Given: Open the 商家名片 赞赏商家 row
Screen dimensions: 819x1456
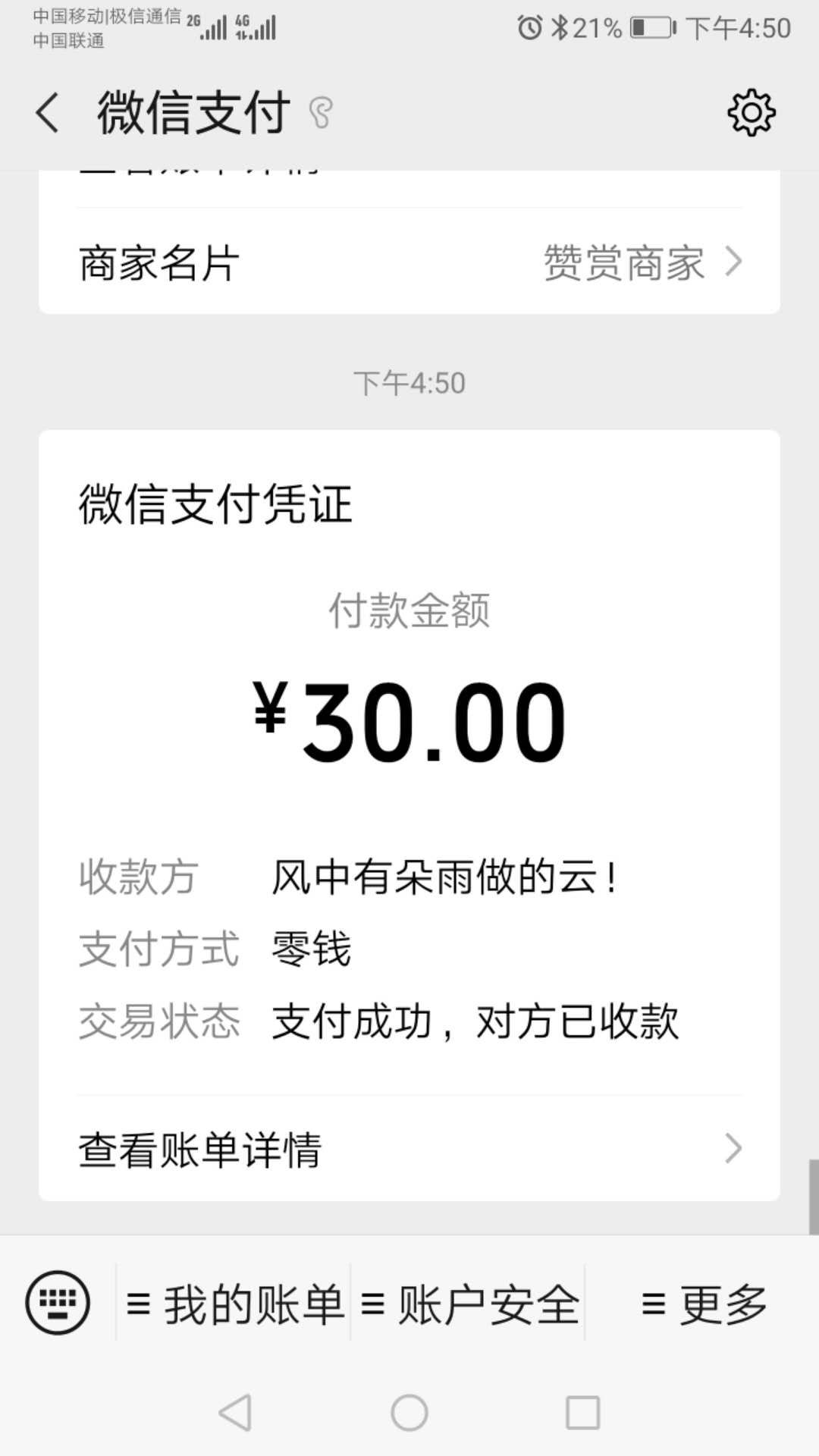Looking at the screenshot, I should click(x=409, y=262).
